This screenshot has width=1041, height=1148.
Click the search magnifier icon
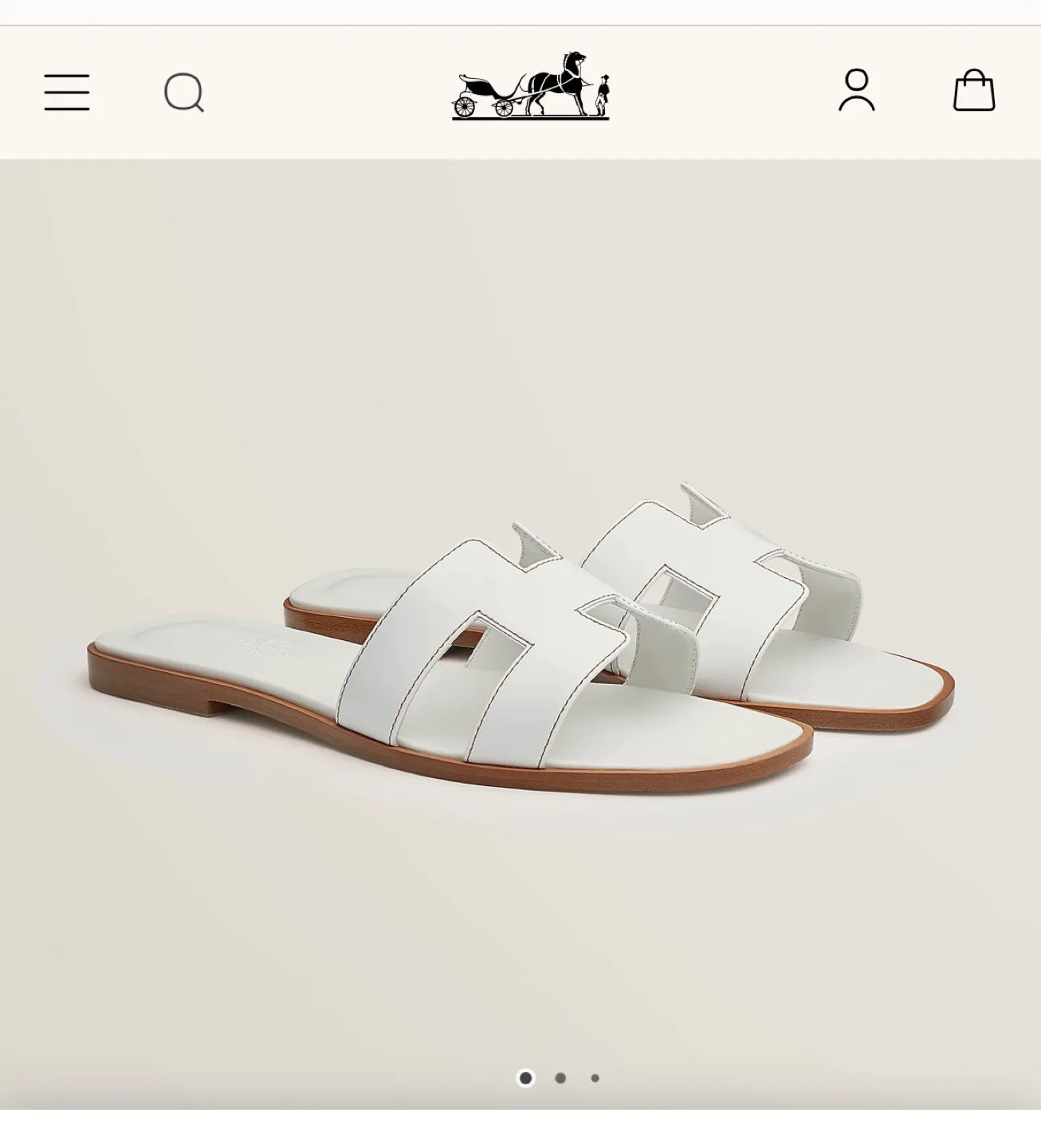point(186,93)
